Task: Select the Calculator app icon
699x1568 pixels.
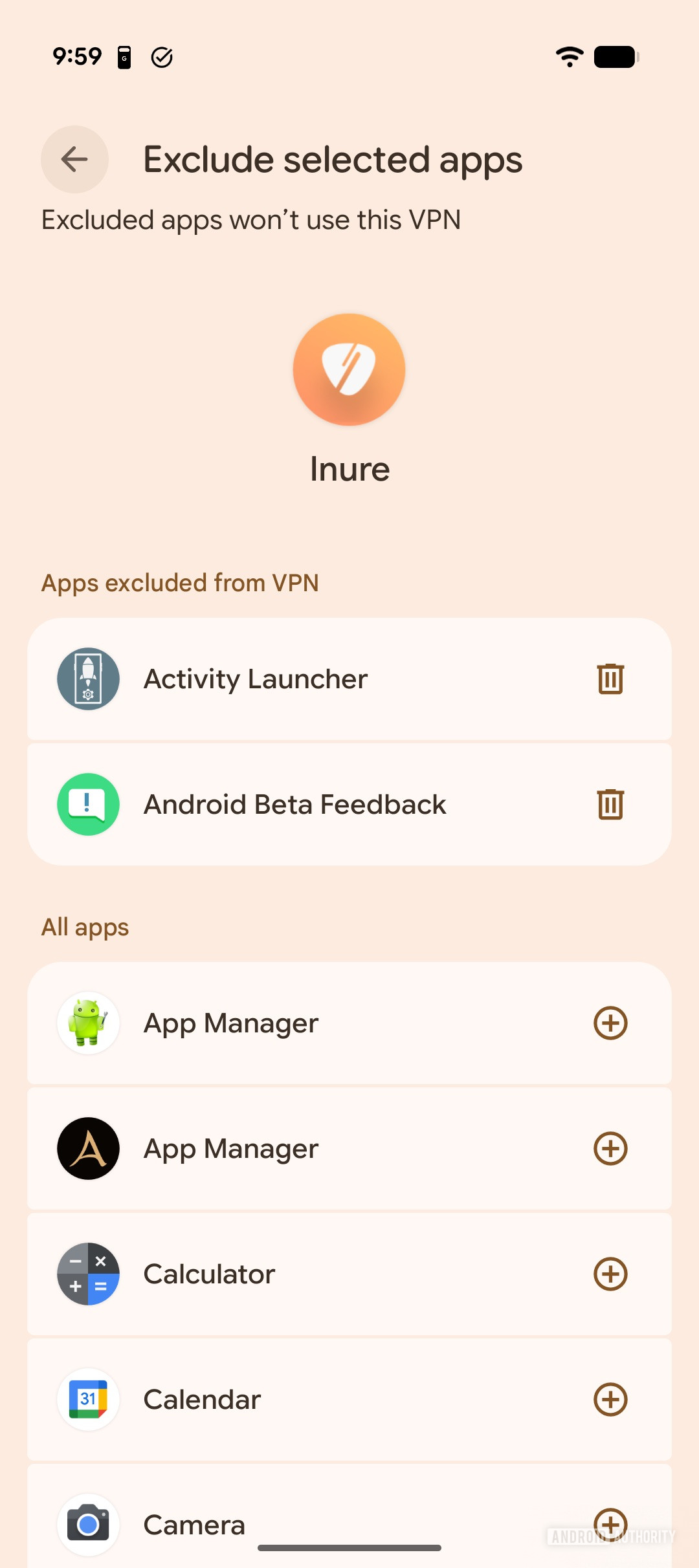Action: 87,1274
